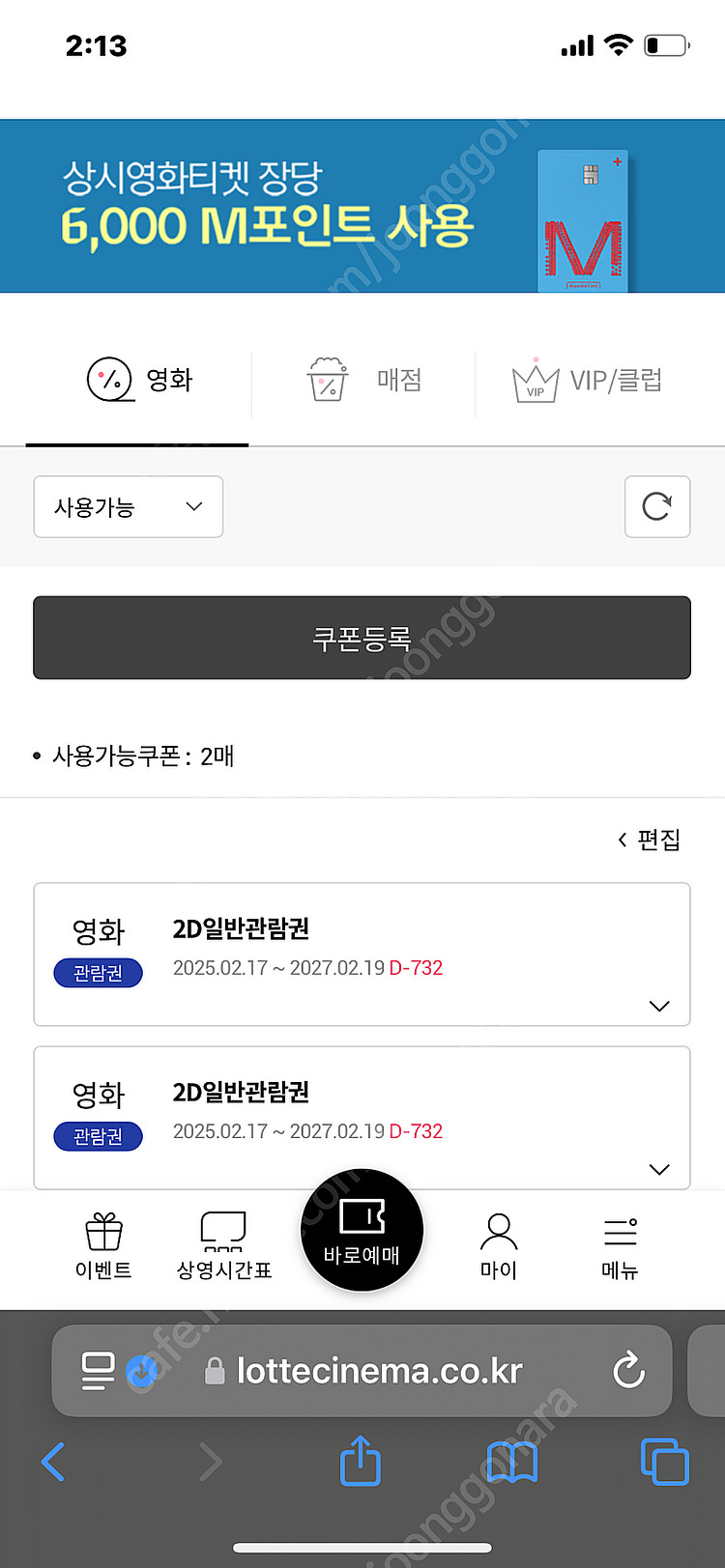This screenshot has height=1568, width=725.
Task: Open the 마이 page
Action: coord(499,1247)
